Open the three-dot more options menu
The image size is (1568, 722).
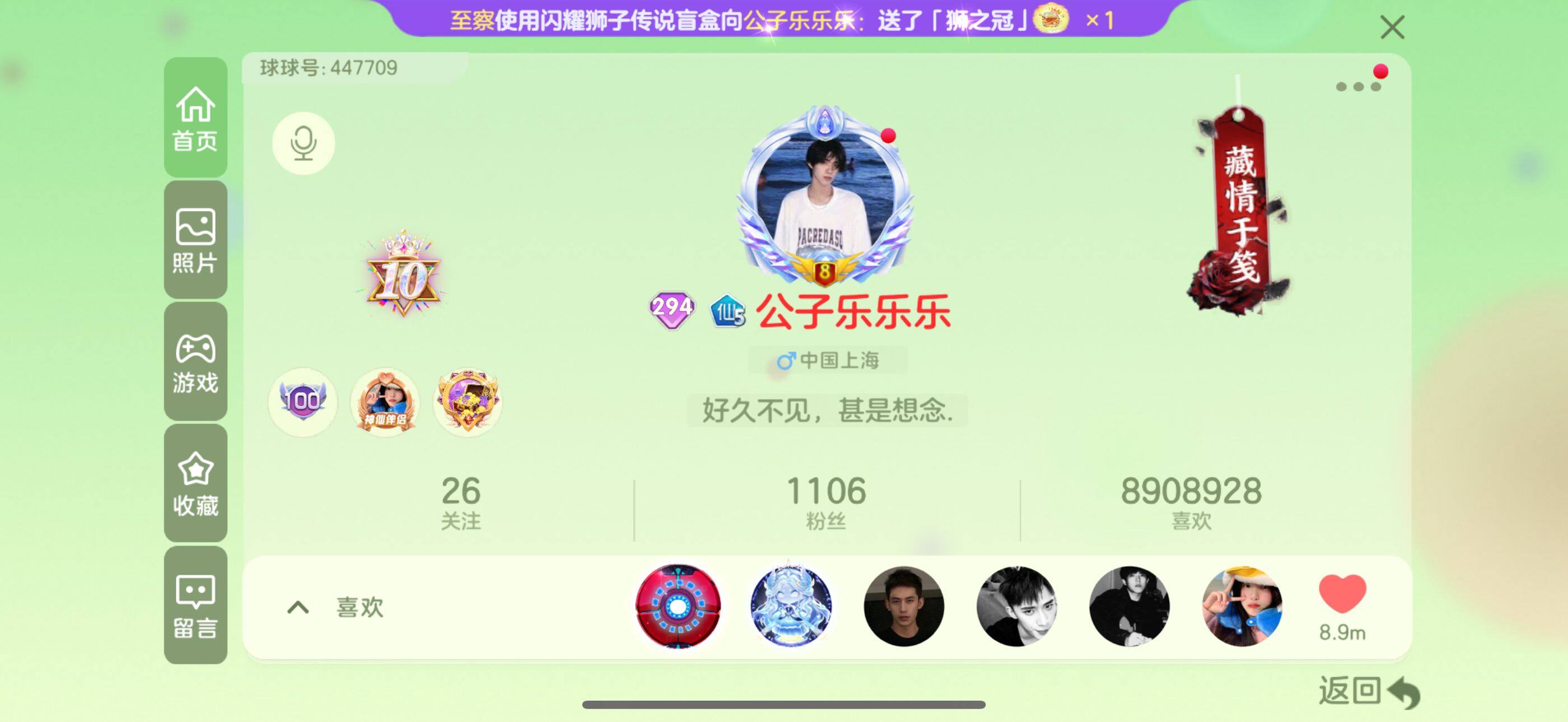tap(1357, 86)
